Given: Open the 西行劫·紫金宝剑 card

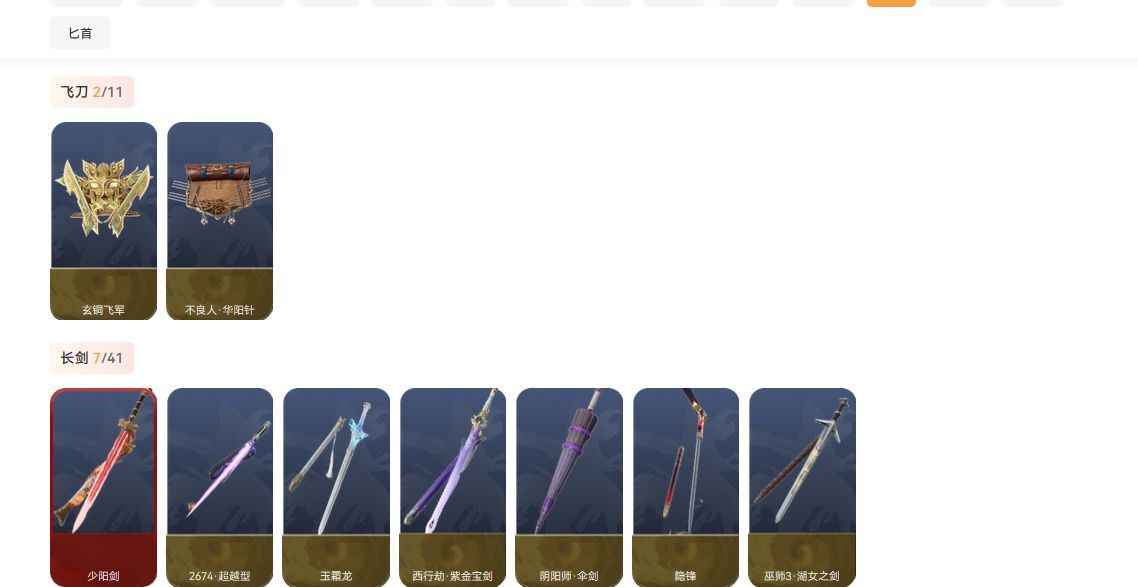Looking at the screenshot, I should pos(453,485).
